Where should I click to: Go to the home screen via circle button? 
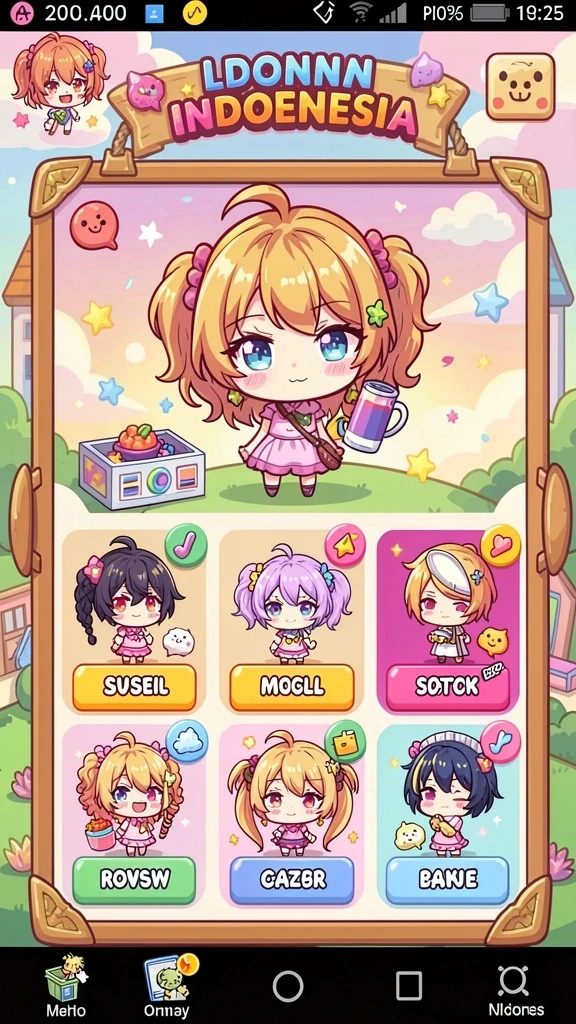[288, 985]
